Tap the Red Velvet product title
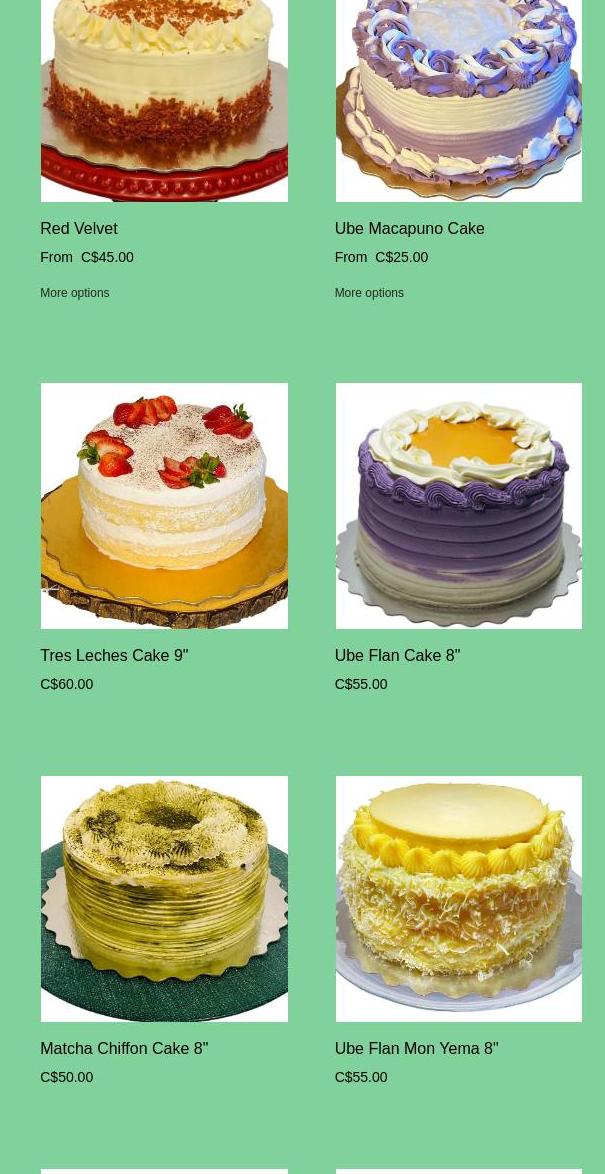 [x=79, y=228]
